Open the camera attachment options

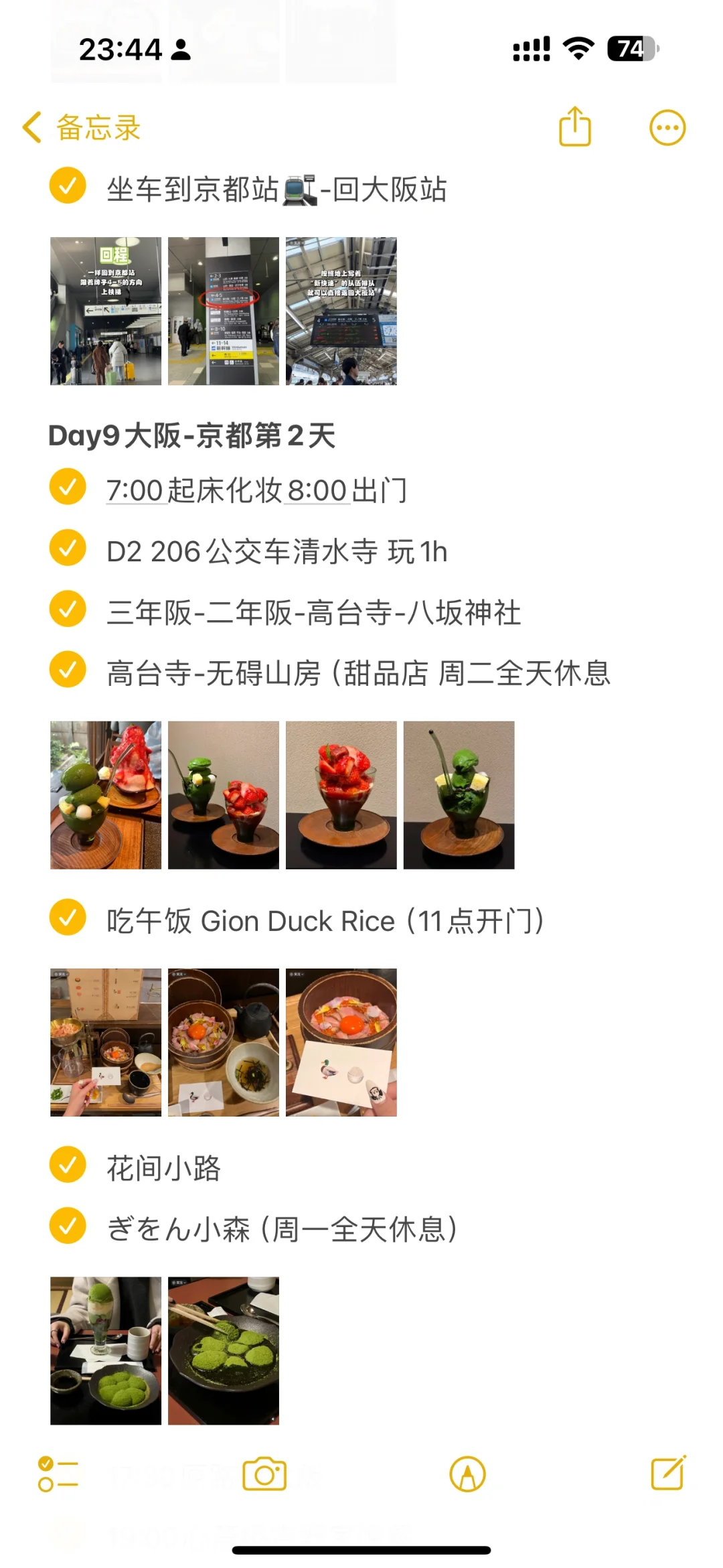(264, 1474)
